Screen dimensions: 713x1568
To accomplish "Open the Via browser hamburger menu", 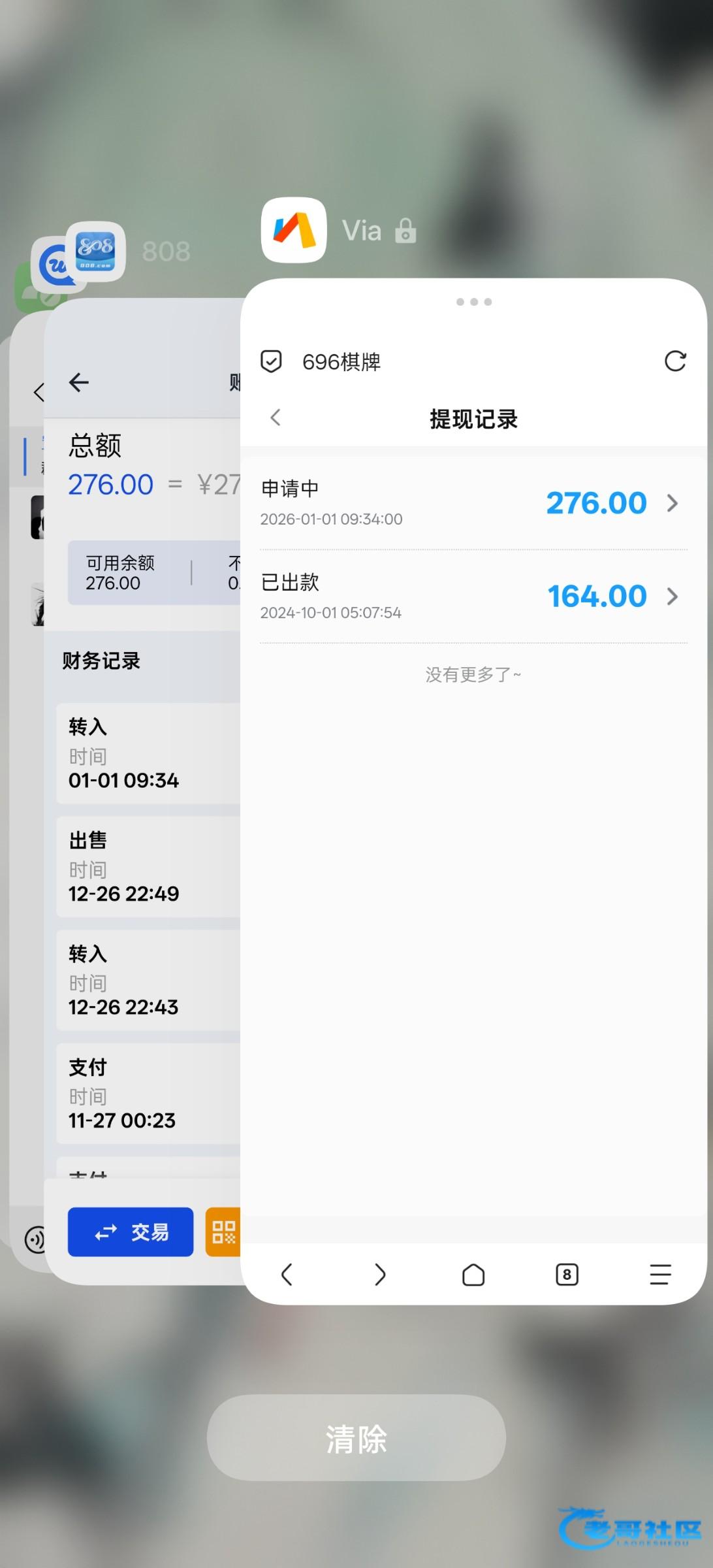I will click(x=660, y=1274).
